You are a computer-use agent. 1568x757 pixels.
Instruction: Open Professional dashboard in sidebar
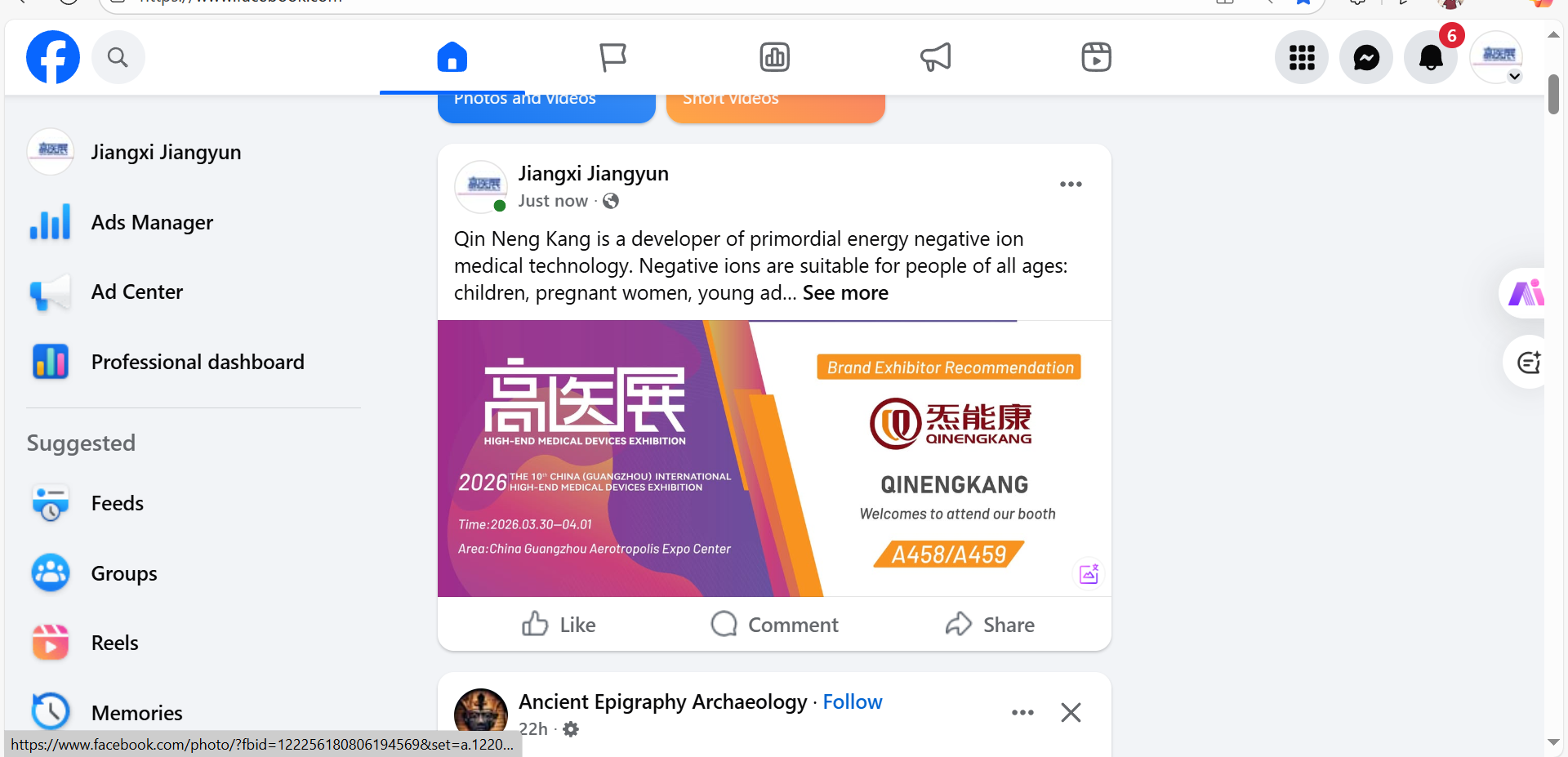pos(197,362)
